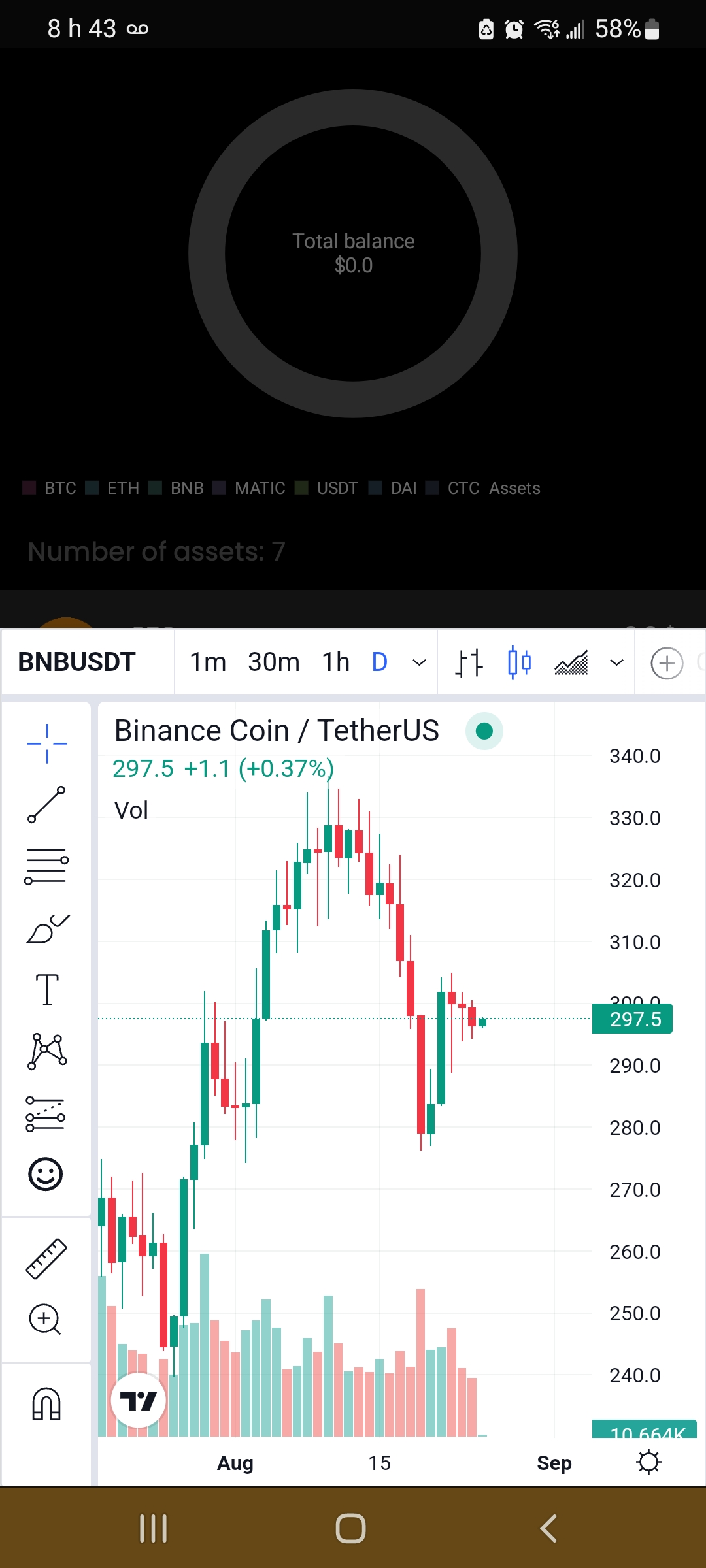Viewport: 706px width, 1568px height.
Task: Select the crosshair cursor tool
Action: (47, 743)
